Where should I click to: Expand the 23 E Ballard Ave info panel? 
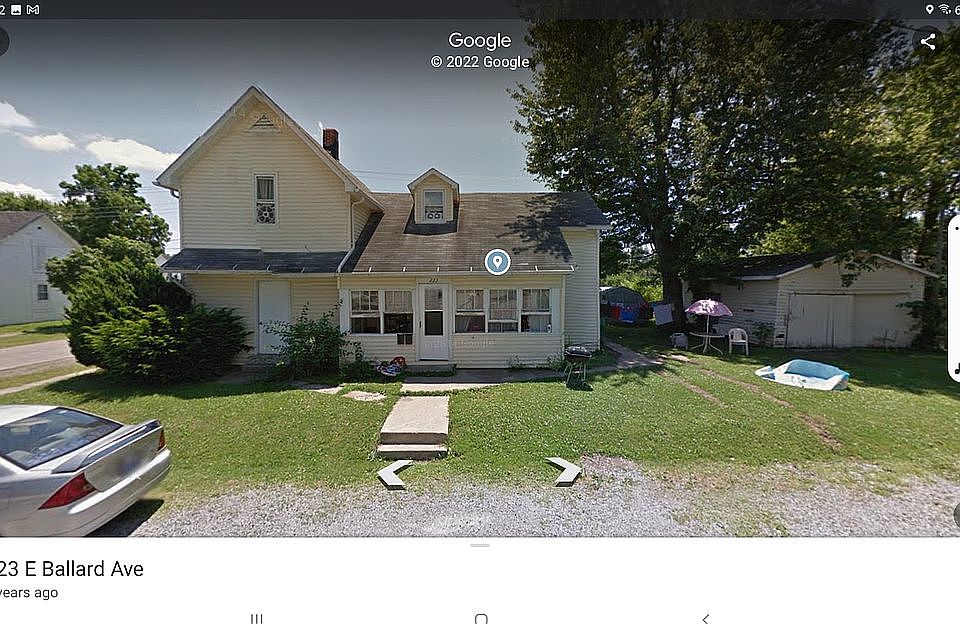coord(480,546)
